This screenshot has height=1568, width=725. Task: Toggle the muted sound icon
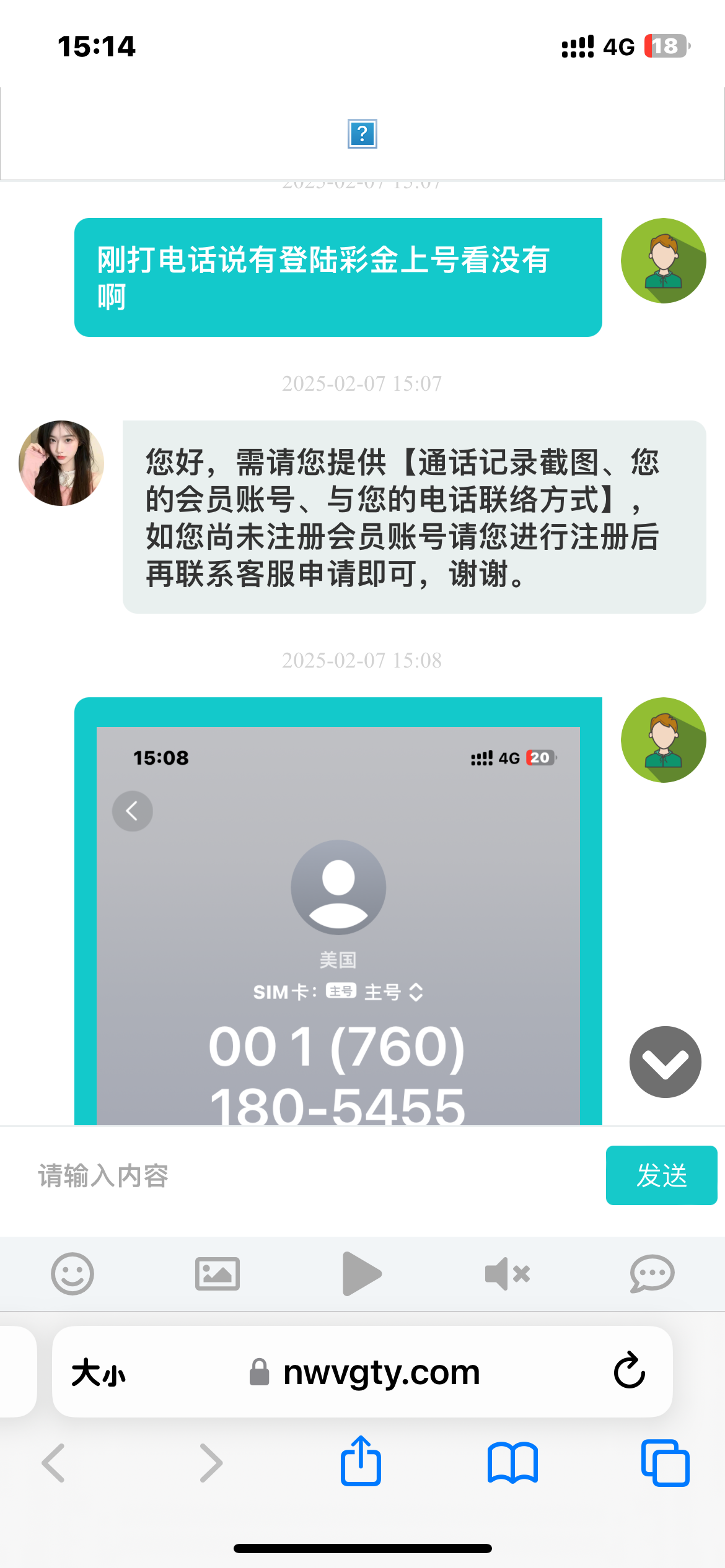(x=507, y=1274)
